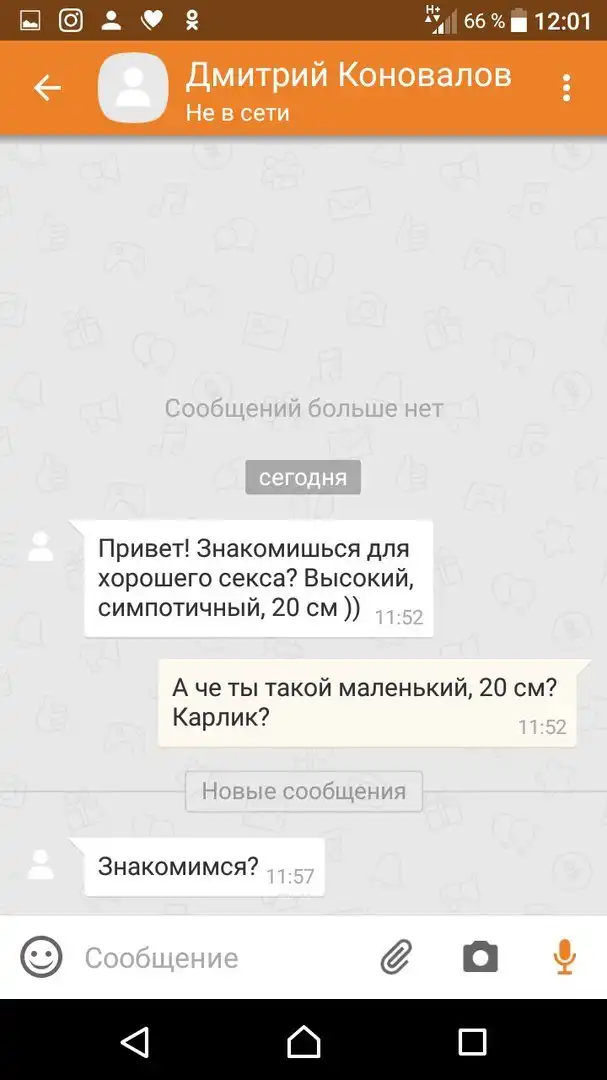Attach a file with the paperclip

[x=396, y=957]
